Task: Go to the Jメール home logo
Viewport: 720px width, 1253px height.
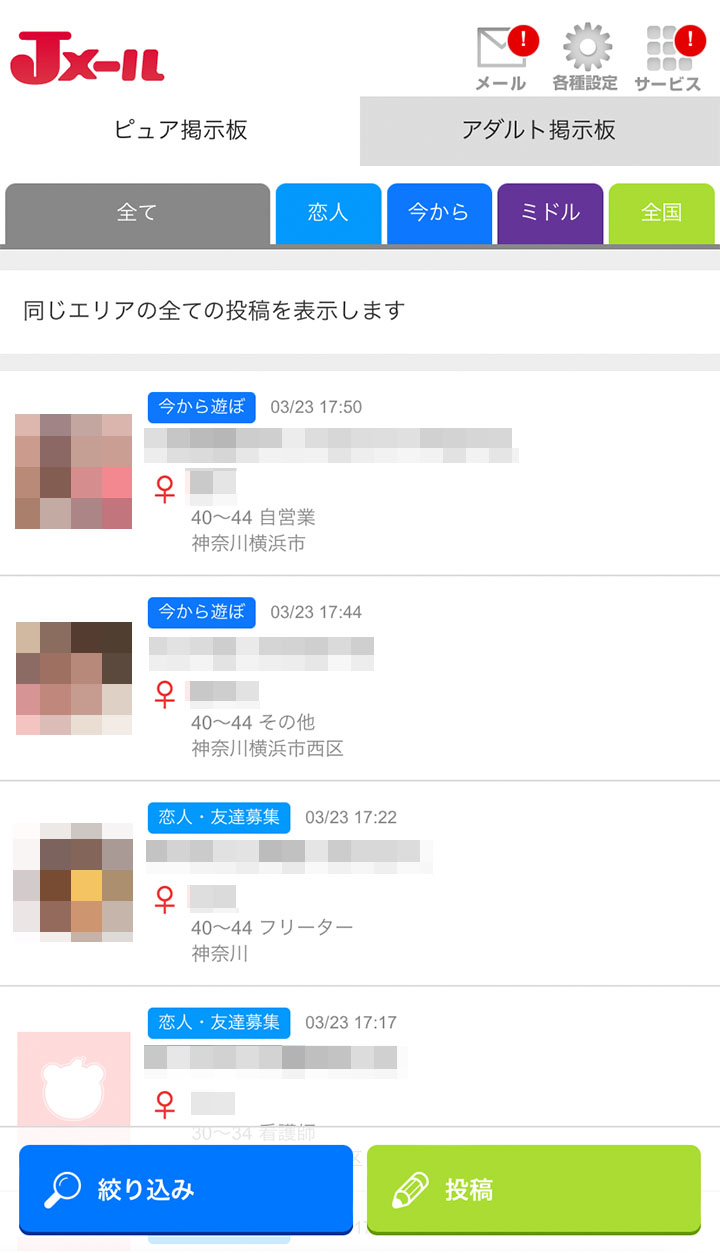Action: 87,58
